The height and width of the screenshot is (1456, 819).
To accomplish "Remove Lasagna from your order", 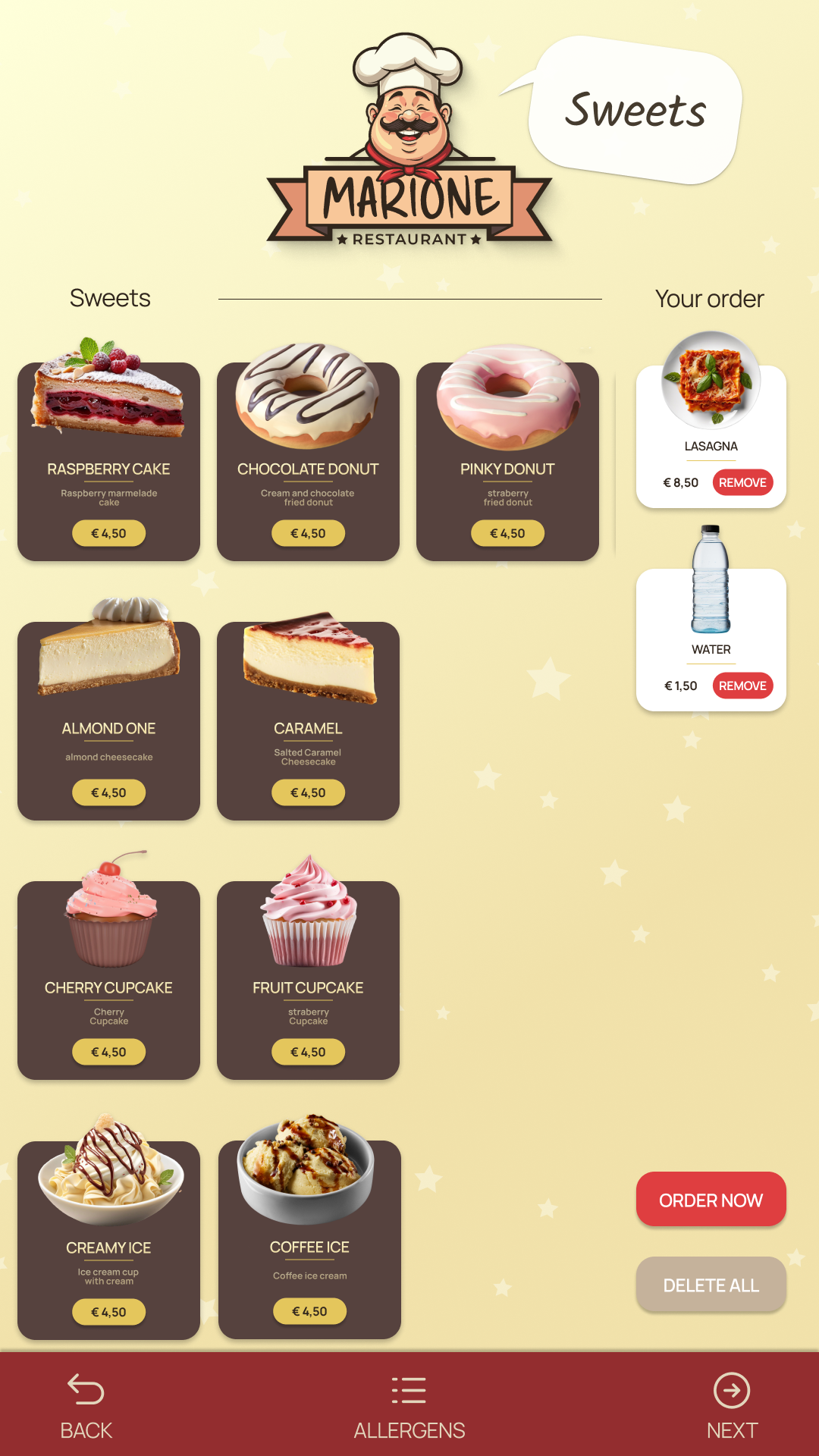I will click(x=742, y=482).
